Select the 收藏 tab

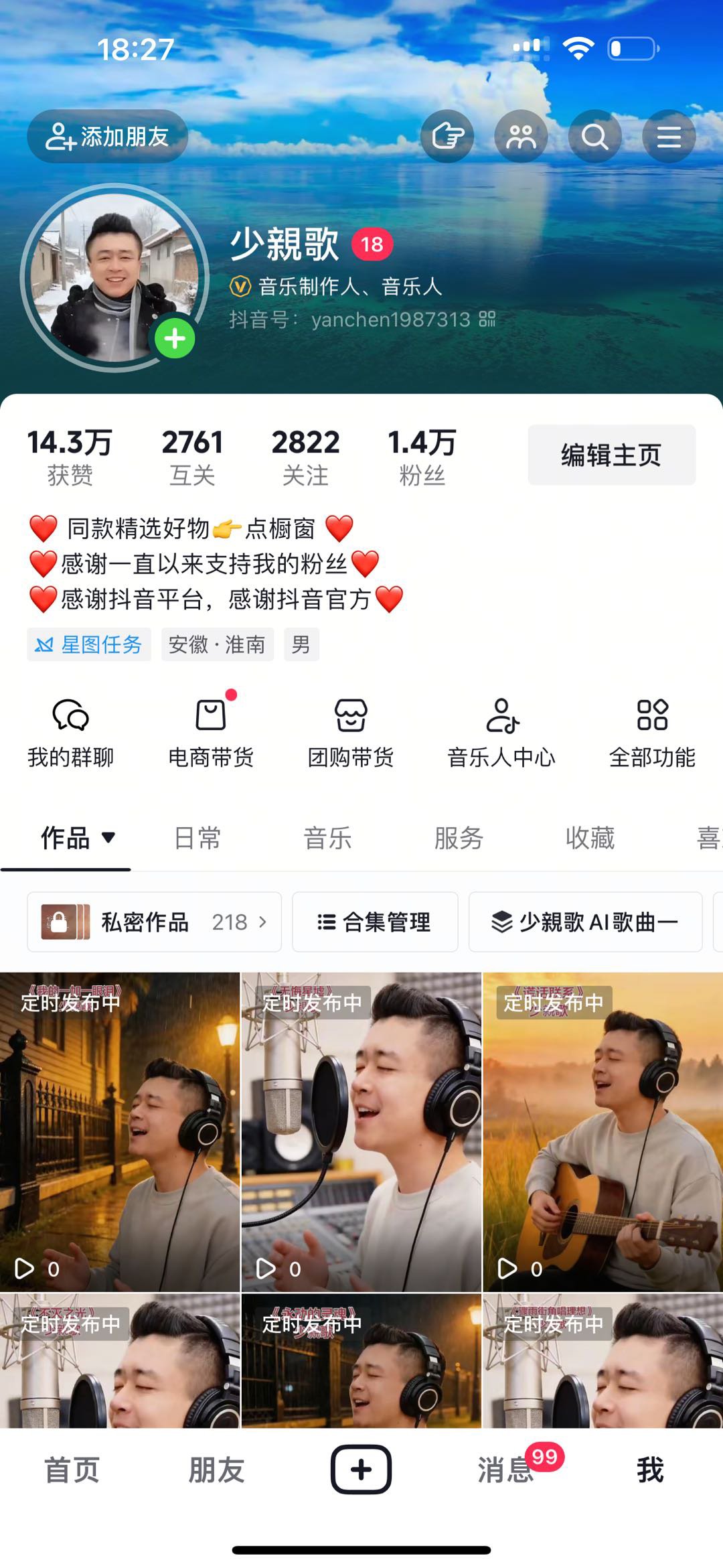[590, 838]
